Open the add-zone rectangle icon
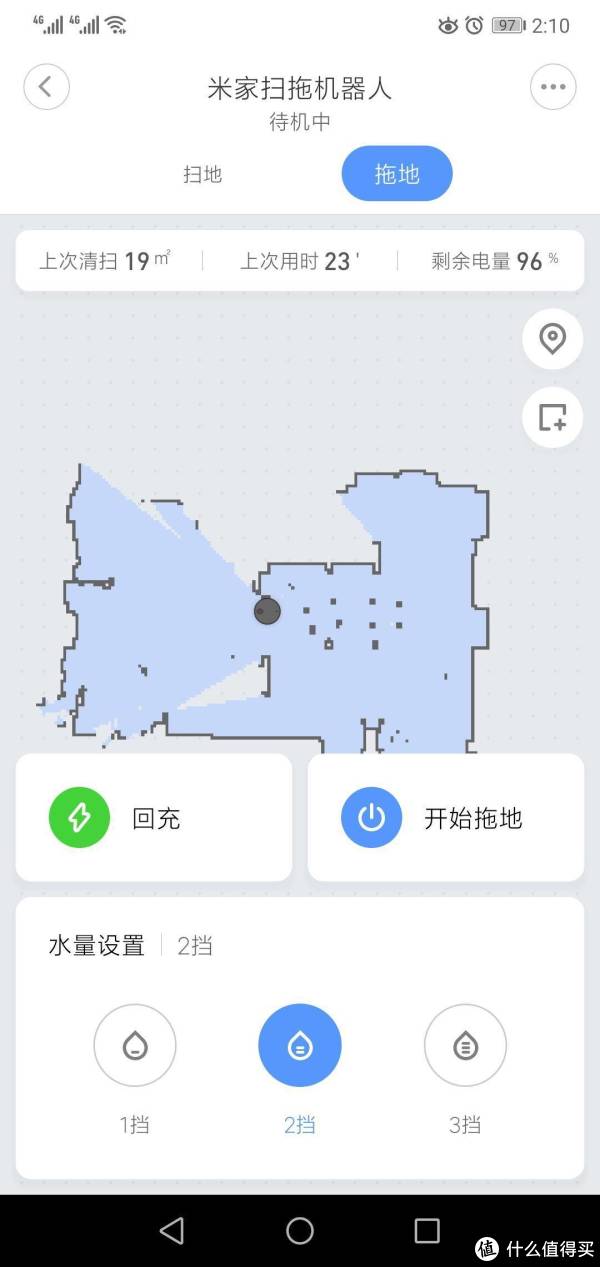600x1267 pixels. click(x=552, y=417)
